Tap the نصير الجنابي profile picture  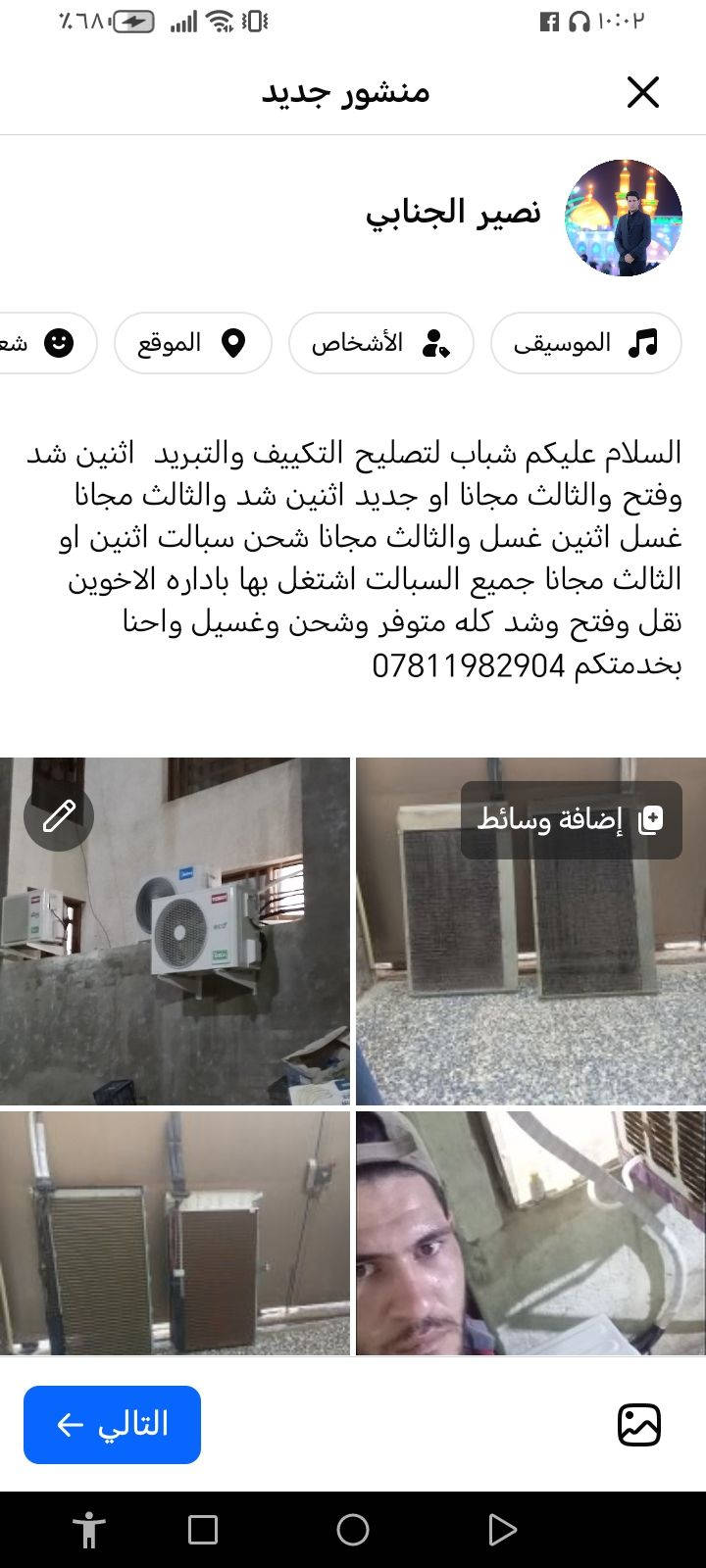pos(623,218)
